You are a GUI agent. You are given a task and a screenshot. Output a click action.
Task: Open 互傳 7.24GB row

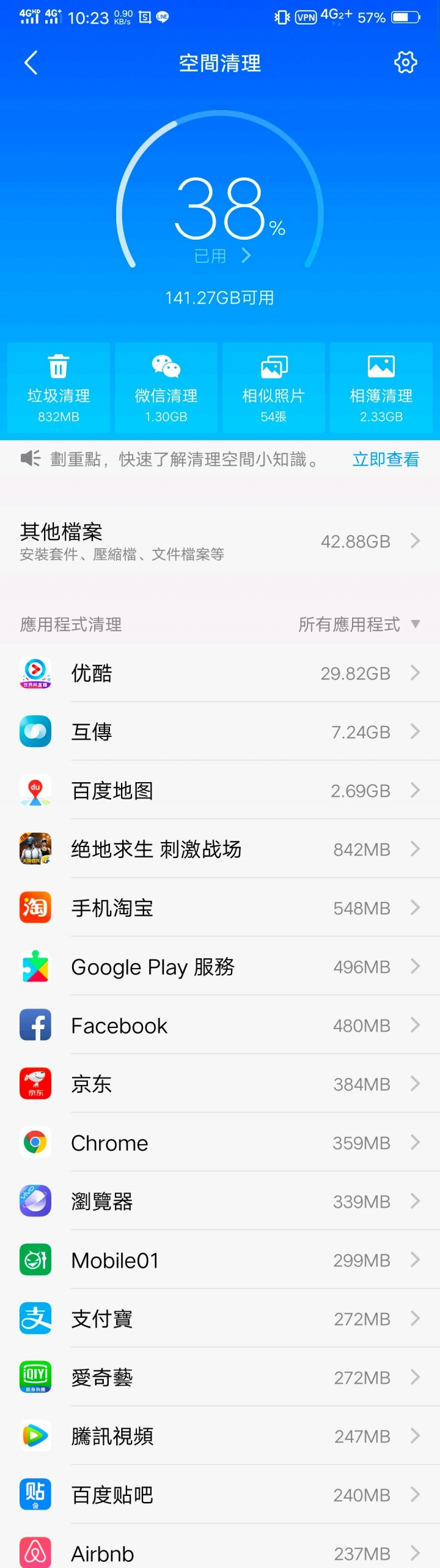pyautogui.click(x=220, y=731)
